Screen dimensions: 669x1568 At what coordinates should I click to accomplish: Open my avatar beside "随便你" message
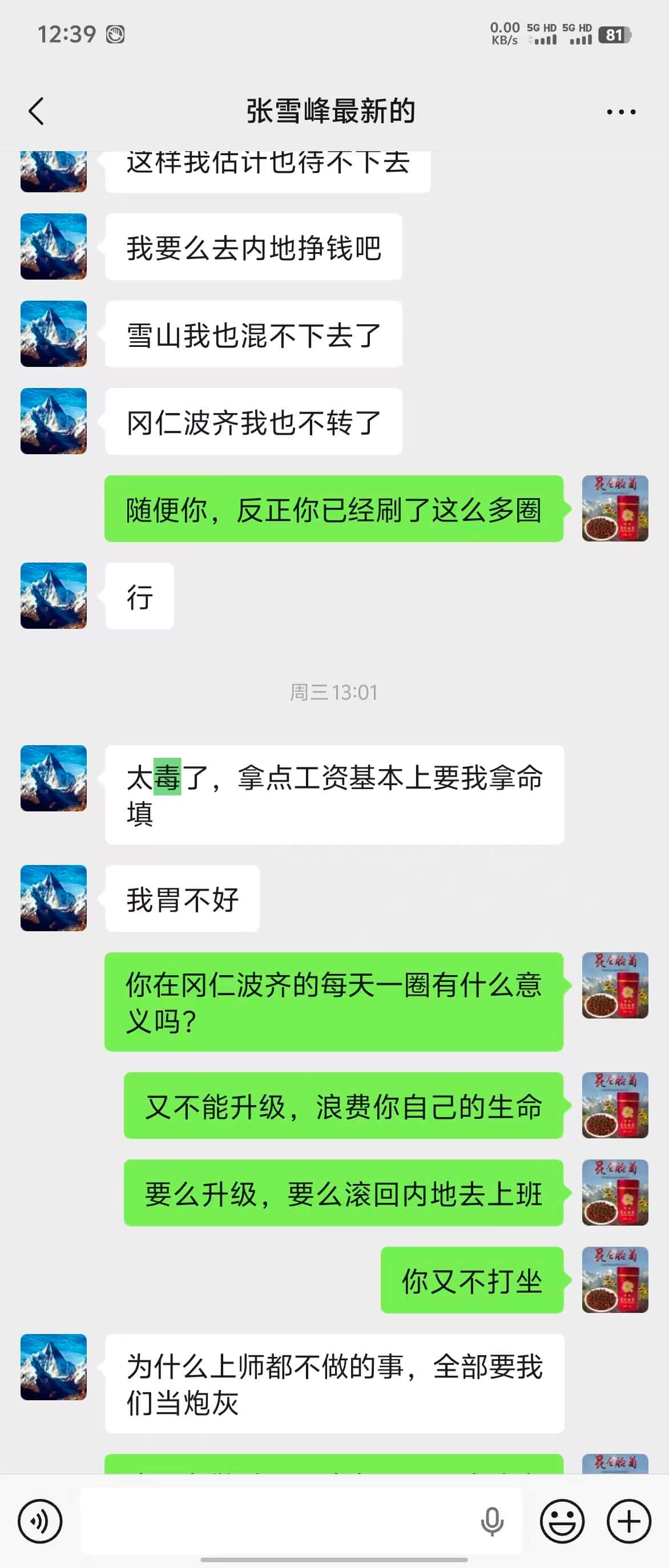coord(615,508)
